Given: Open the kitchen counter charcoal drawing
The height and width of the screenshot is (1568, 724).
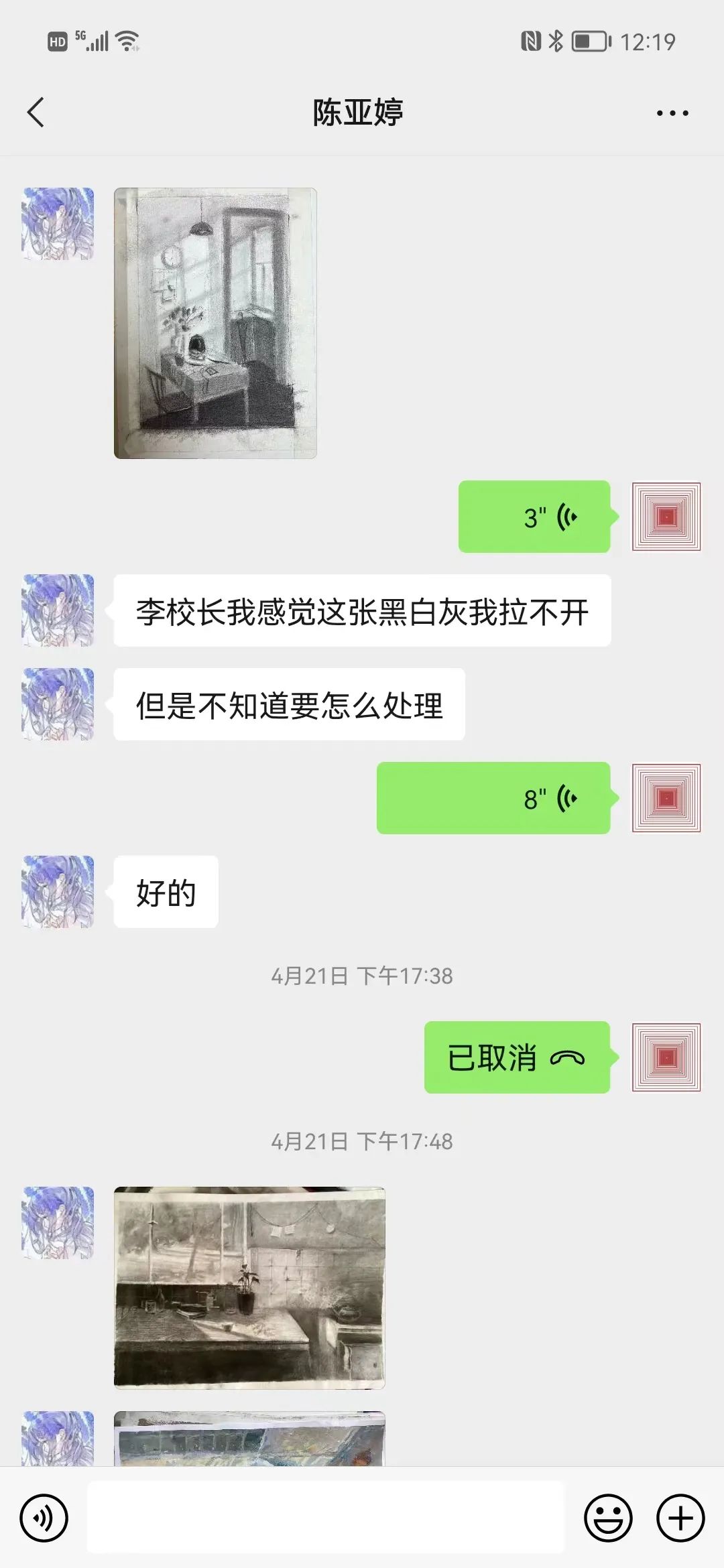Looking at the screenshot, I should [x=249, y=1288].
